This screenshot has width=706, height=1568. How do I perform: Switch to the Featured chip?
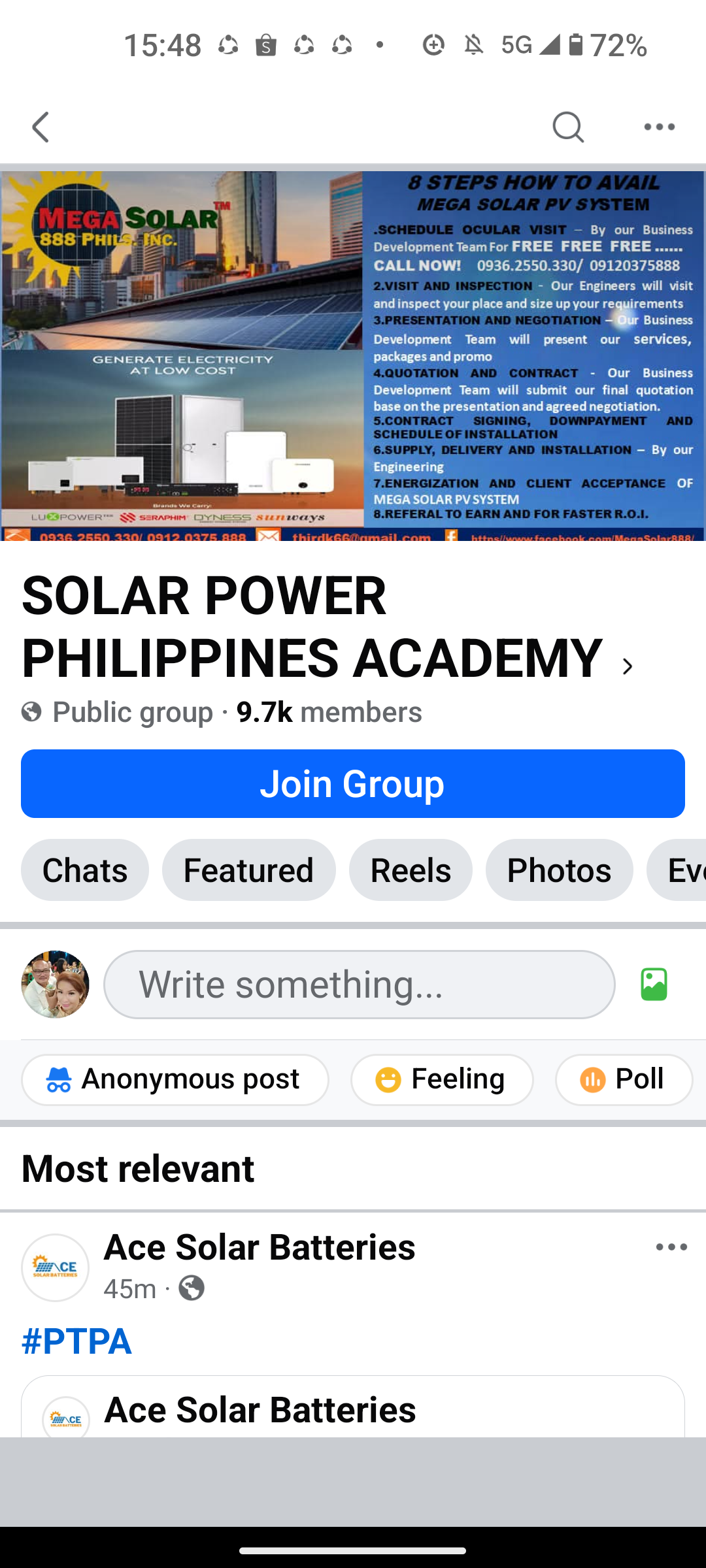(248, 870)
